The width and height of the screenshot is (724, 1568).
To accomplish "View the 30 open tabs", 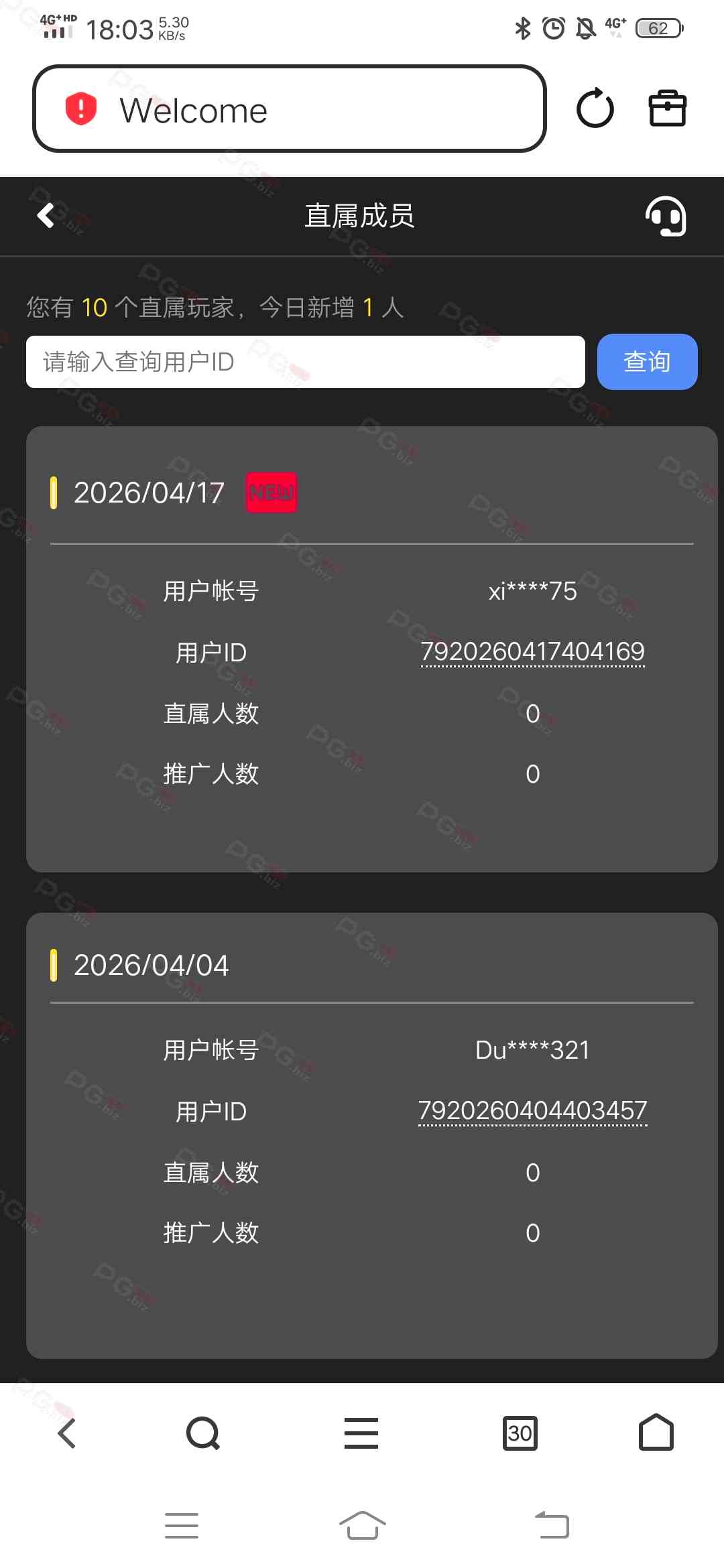I will (520, 1433).
